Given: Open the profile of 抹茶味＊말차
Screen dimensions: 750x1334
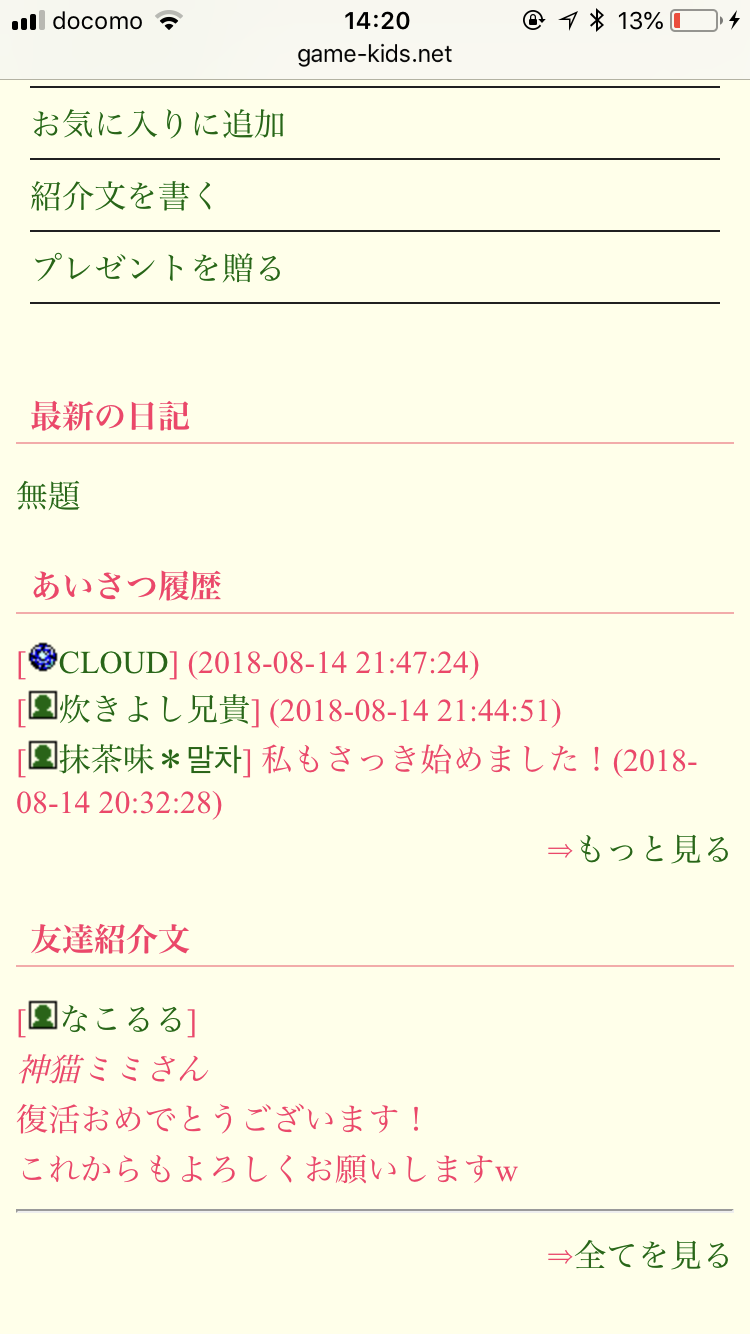Looking at the screenshot, I should [152, 759].
